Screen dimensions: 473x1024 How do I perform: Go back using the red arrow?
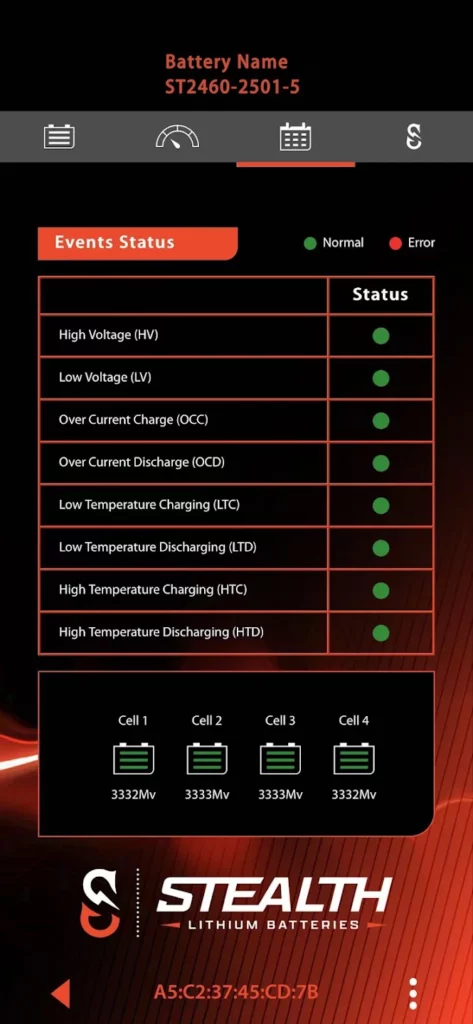[61, 993]
